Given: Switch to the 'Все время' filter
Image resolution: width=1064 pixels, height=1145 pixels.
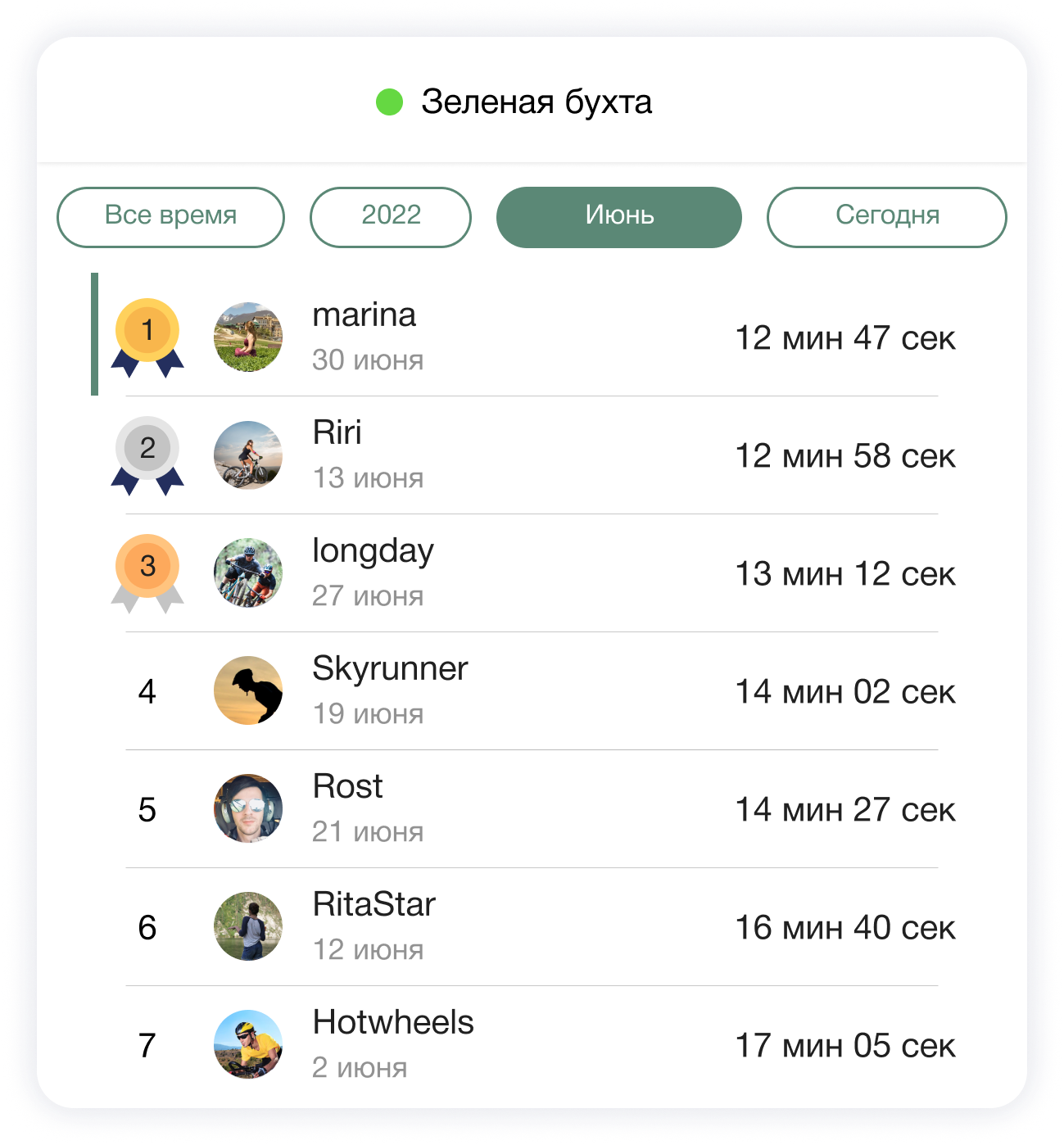Looking at the screenshot, I should 170,217.
